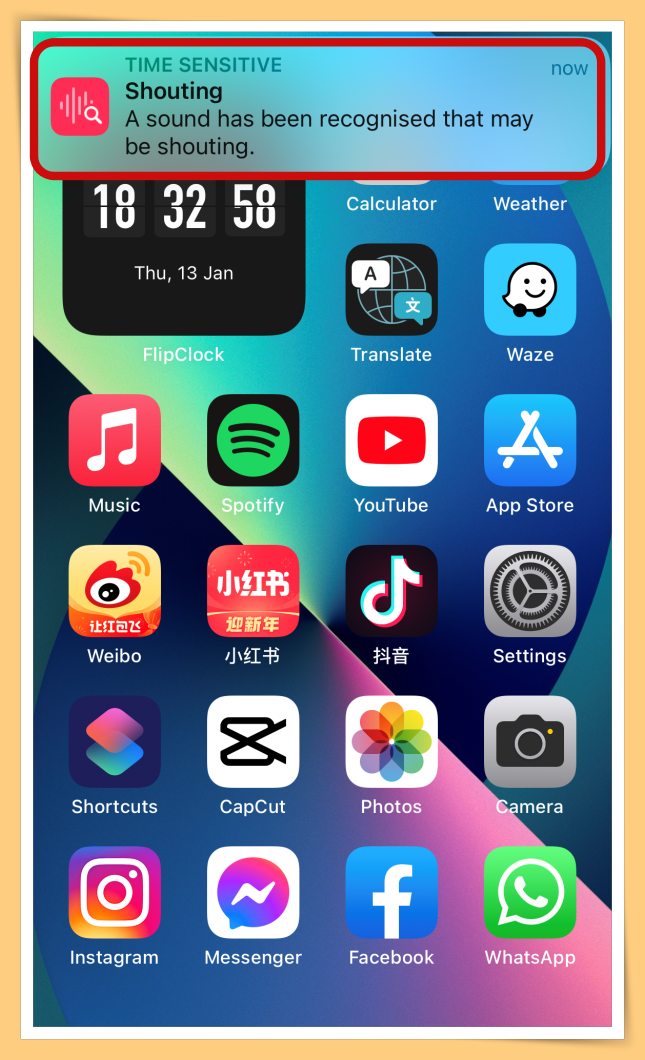This screenshot has height=1060, width=645.
Task: Launch the Camera
Action: (x=530, y=742)
